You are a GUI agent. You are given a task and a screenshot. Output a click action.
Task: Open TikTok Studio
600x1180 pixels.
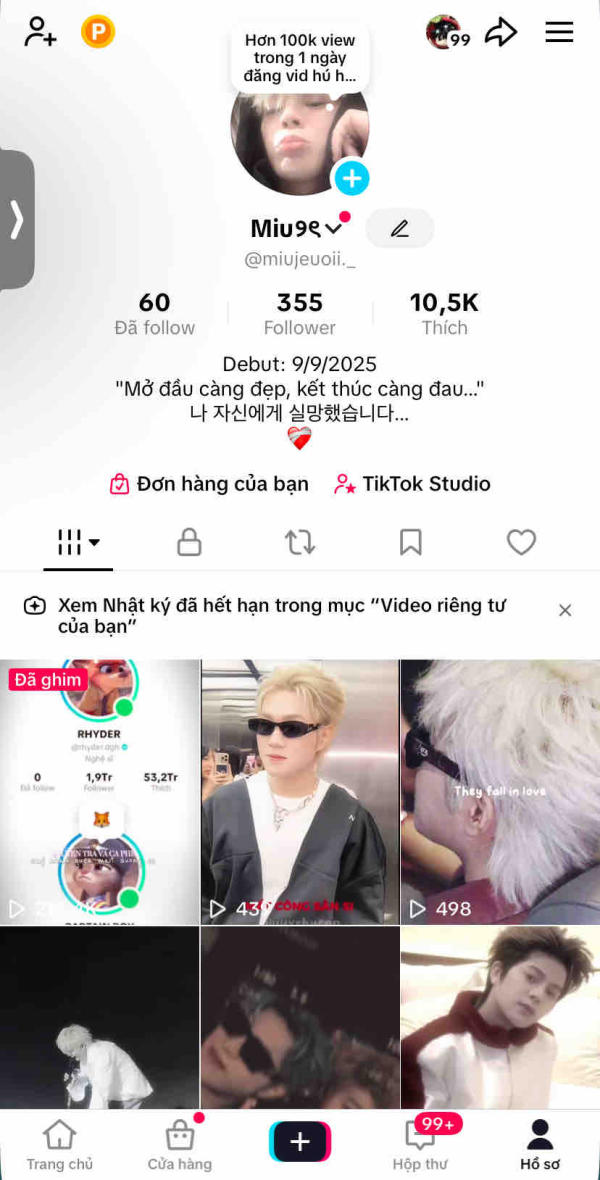tap(412, 484)
